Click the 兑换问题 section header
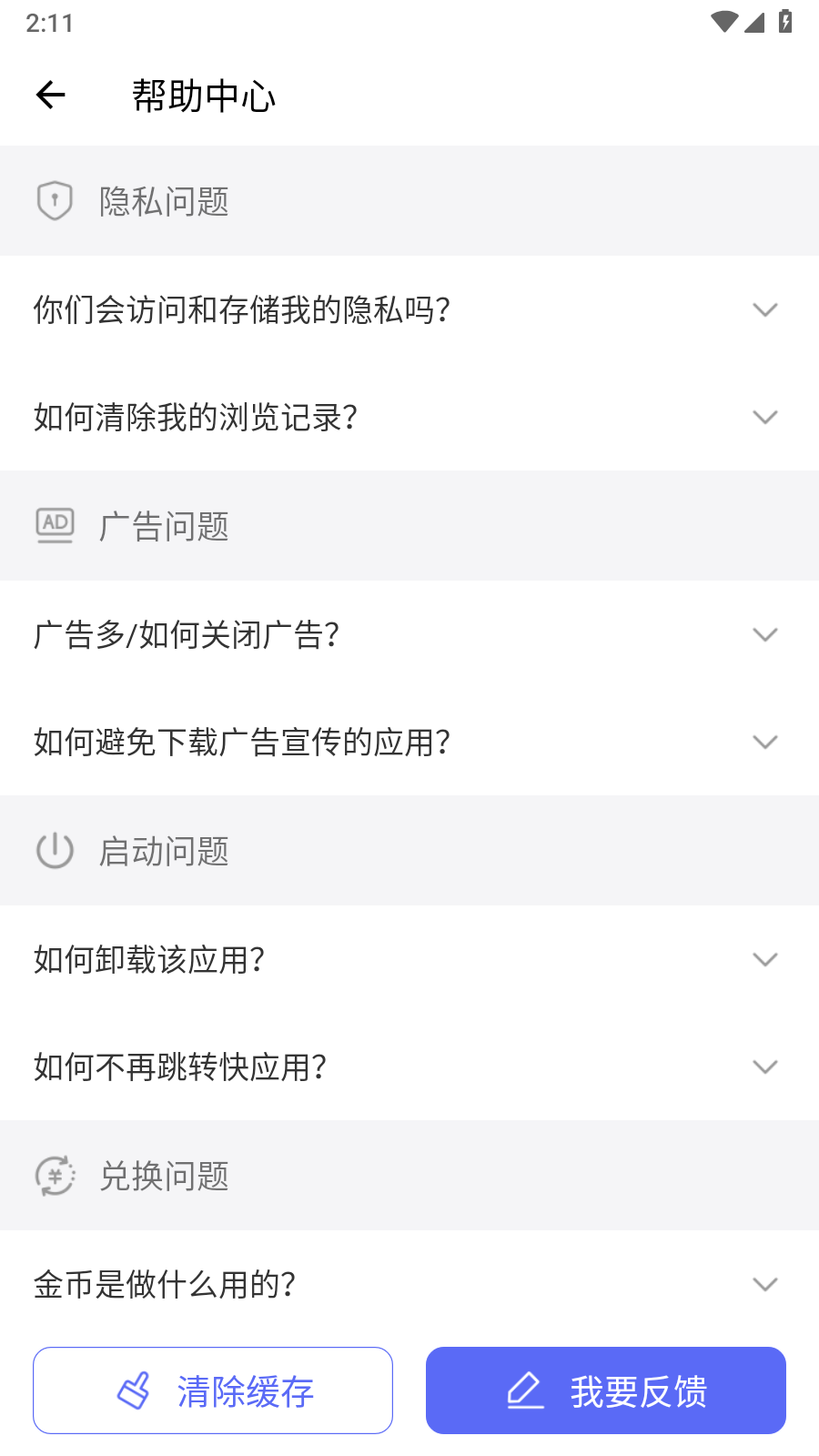819x1456 pixels. pos(164,1176)
